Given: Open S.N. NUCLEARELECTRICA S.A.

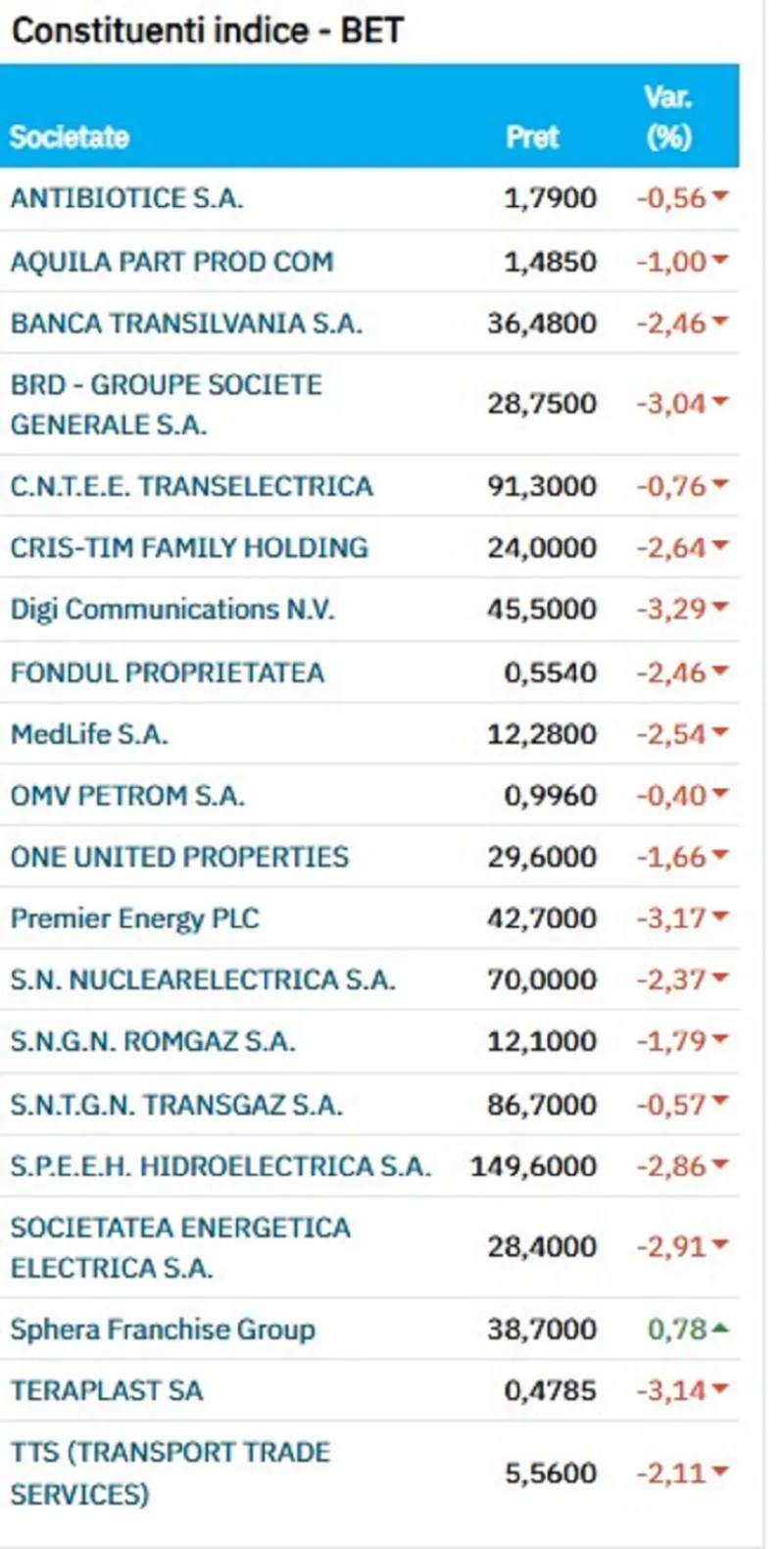Looking at the screenshot, I should click(x=203, y=980).
